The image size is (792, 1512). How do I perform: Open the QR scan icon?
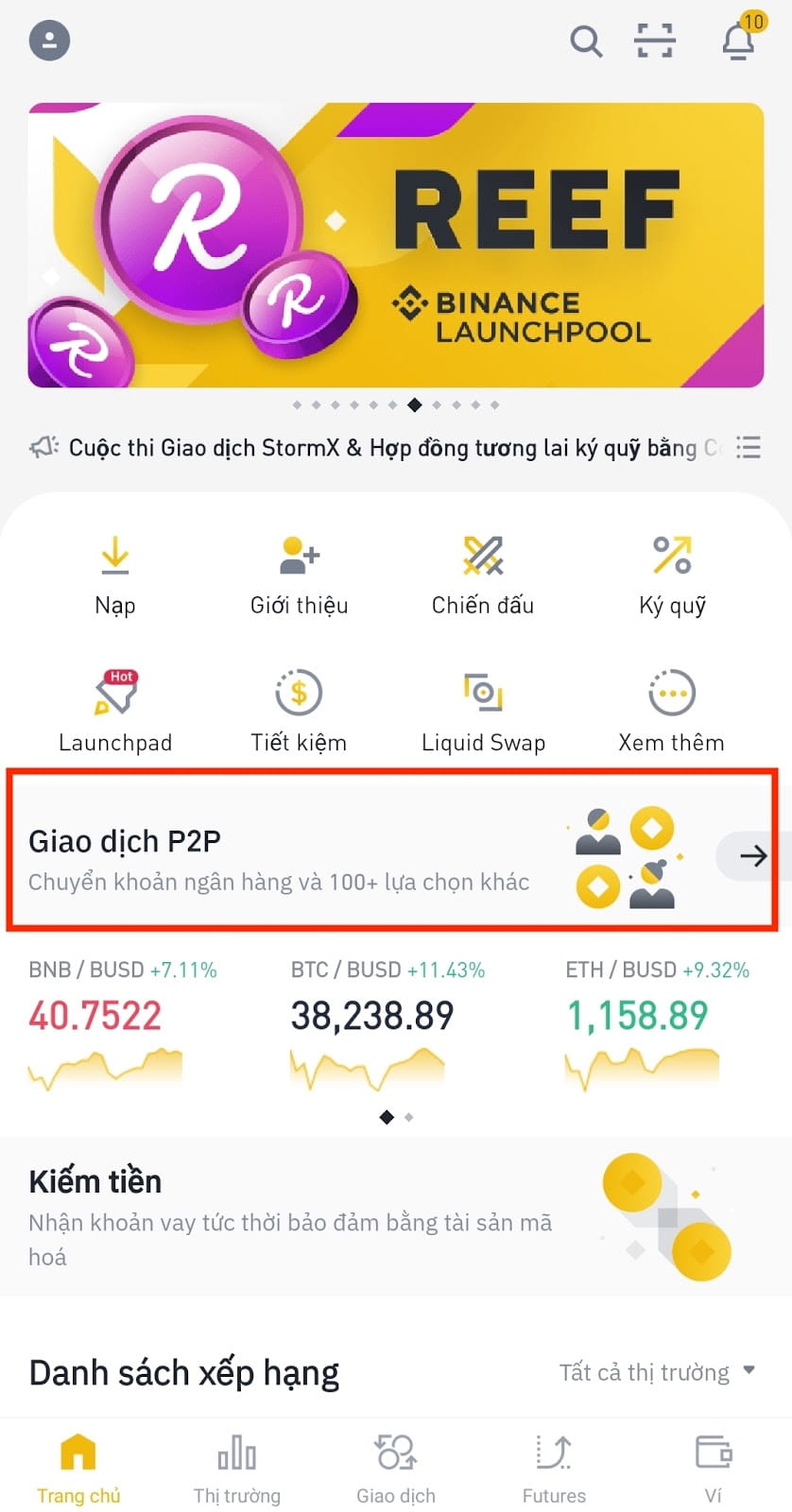tap(655, 41)
